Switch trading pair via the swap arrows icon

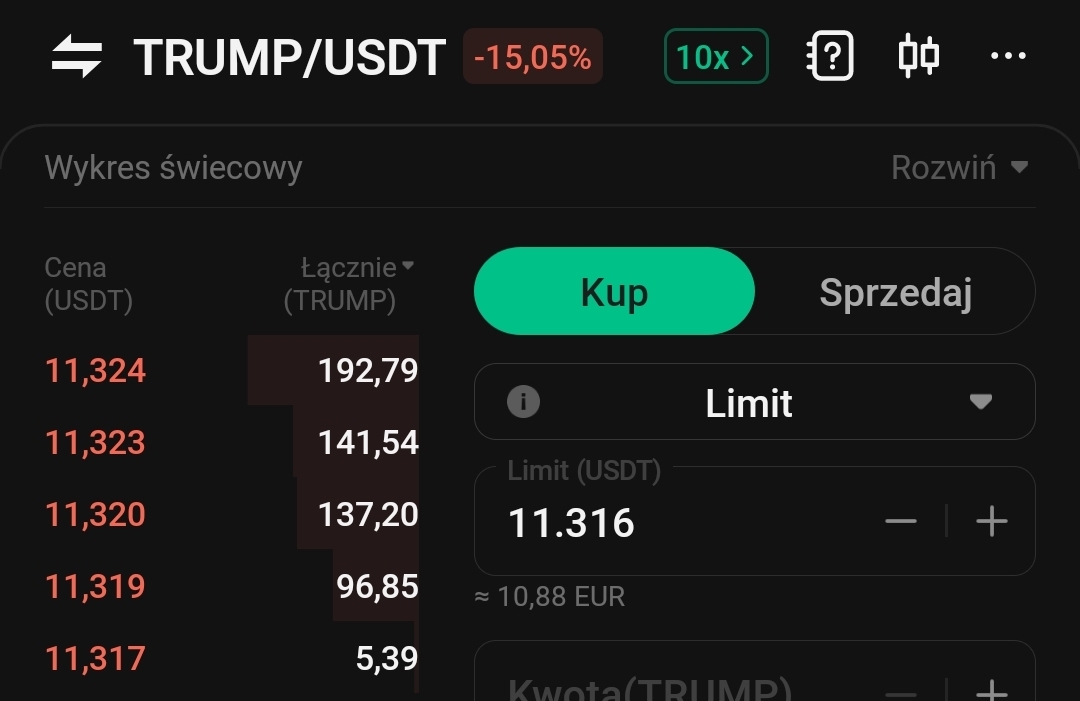(x=77, y=57)
